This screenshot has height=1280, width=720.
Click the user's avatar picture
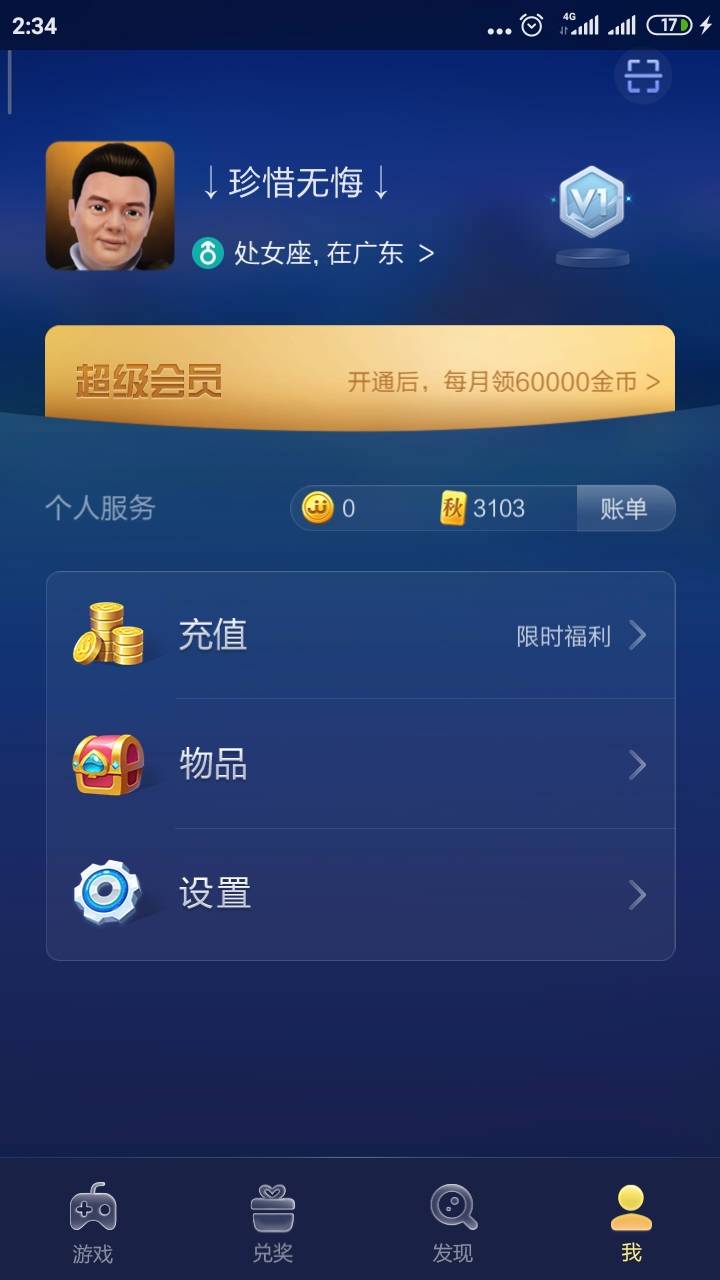[x=110, y=205]
